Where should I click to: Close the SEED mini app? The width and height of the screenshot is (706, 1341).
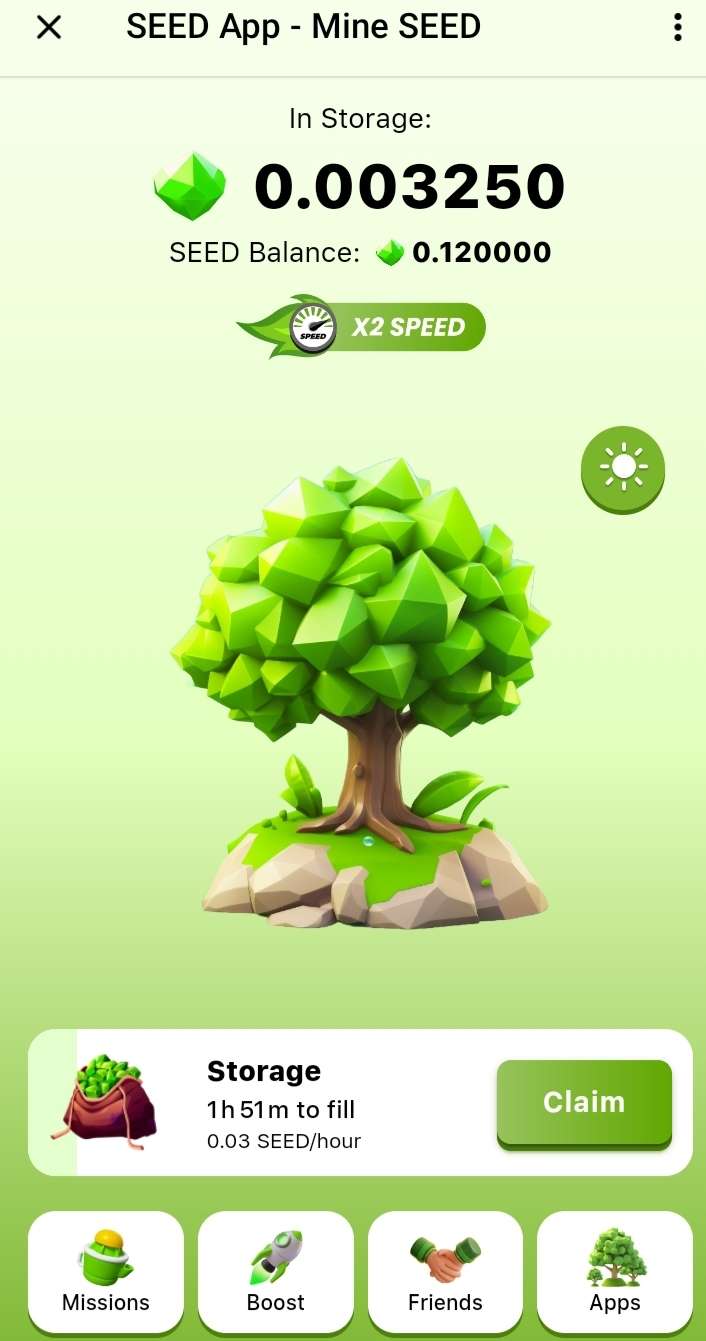coord(49,28)
